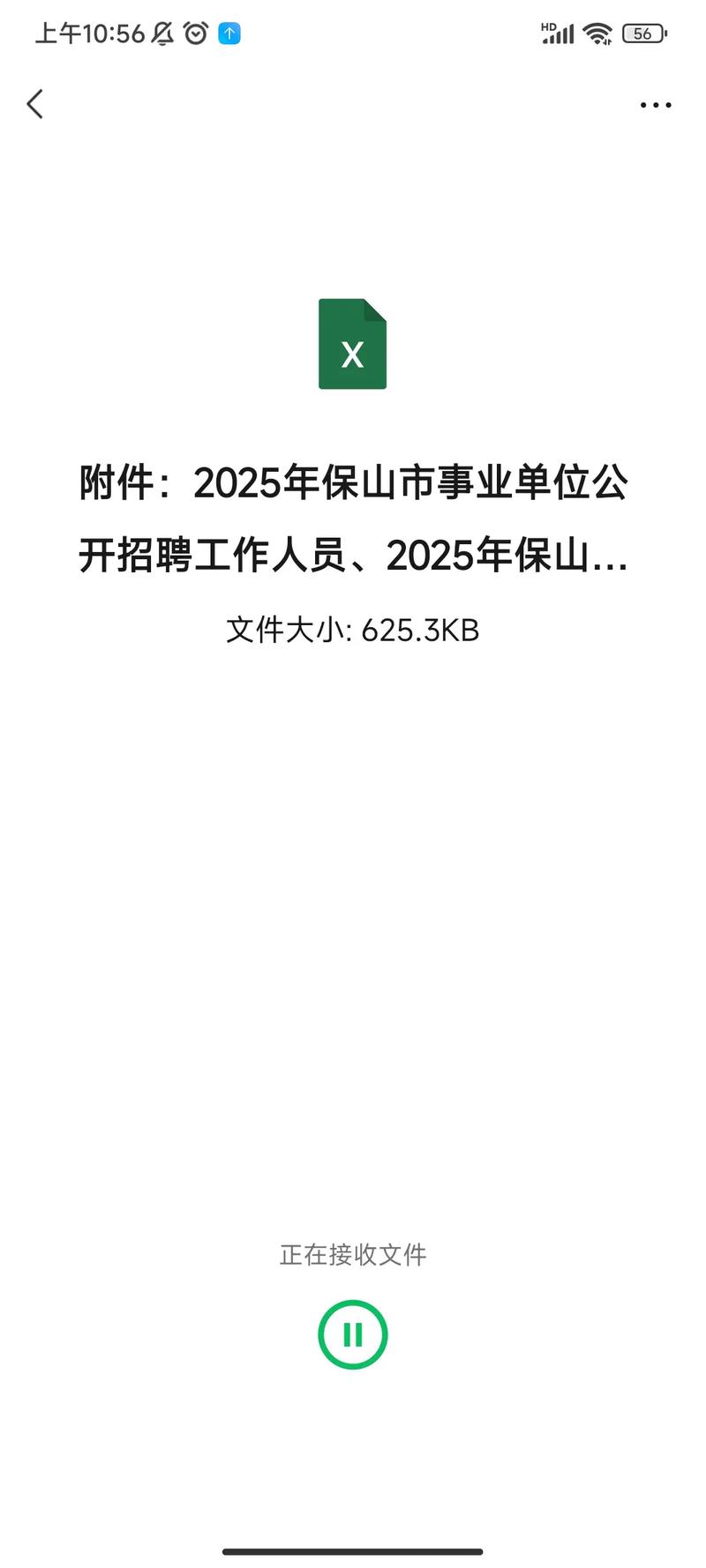Open the three-dot overflow menu
This screenshot has width=706, height=1568.
pyautogui.click(x=655, y=104)
